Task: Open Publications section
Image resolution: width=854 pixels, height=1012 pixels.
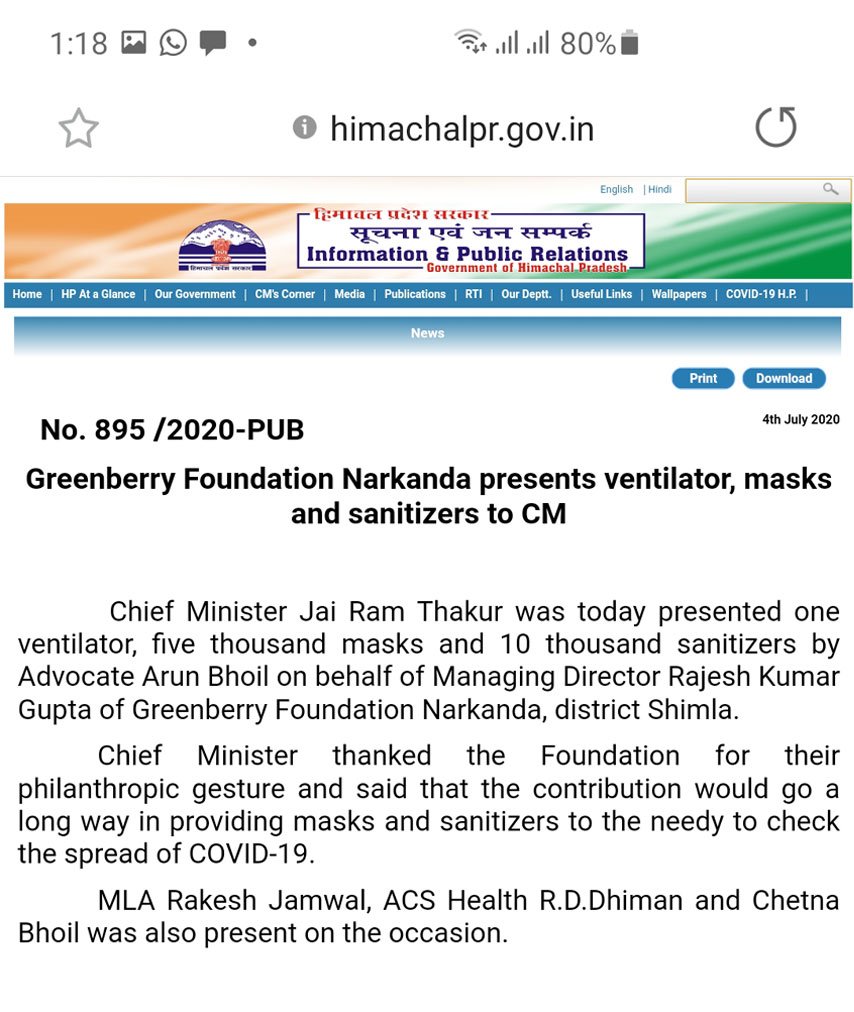Action: click(415, 294)
